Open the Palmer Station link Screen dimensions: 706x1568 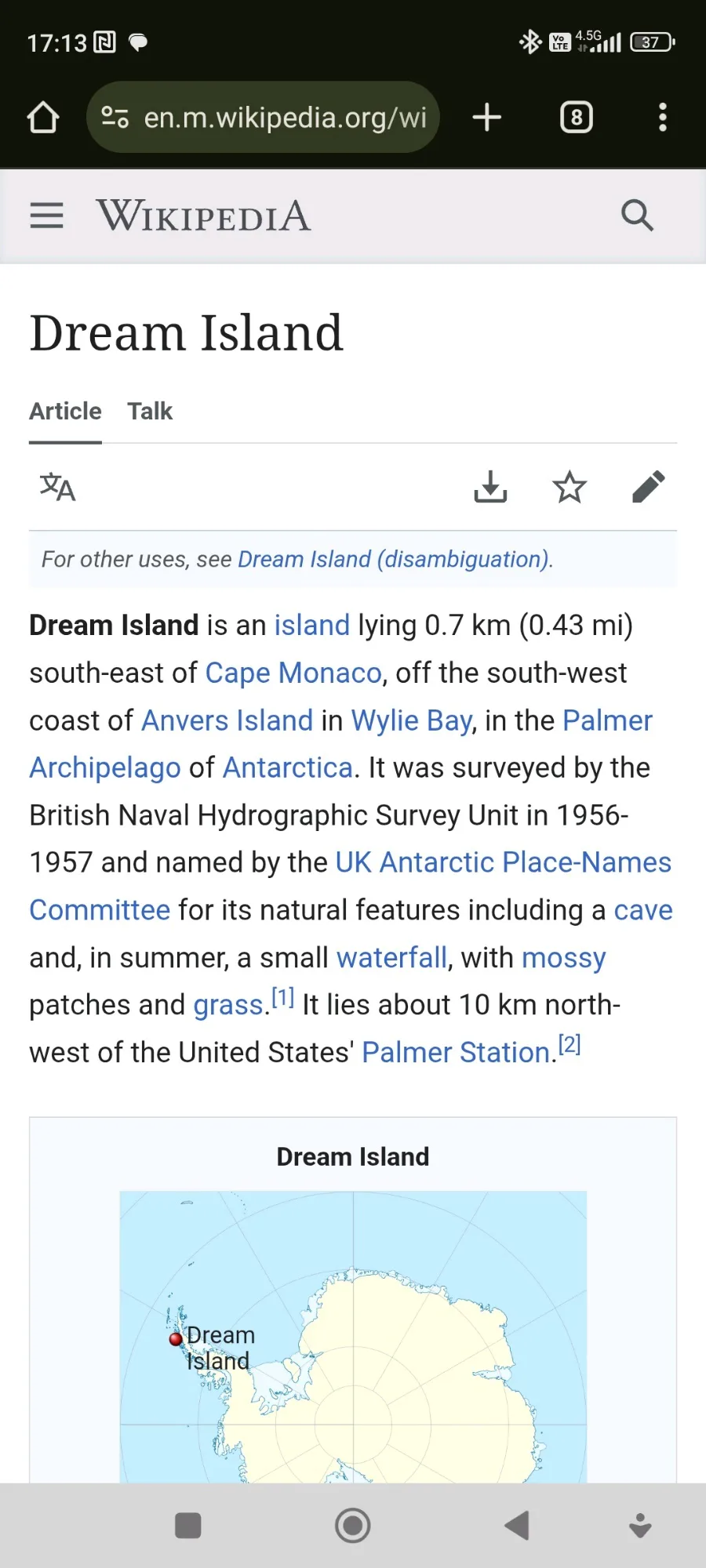tap(456, 1053)
